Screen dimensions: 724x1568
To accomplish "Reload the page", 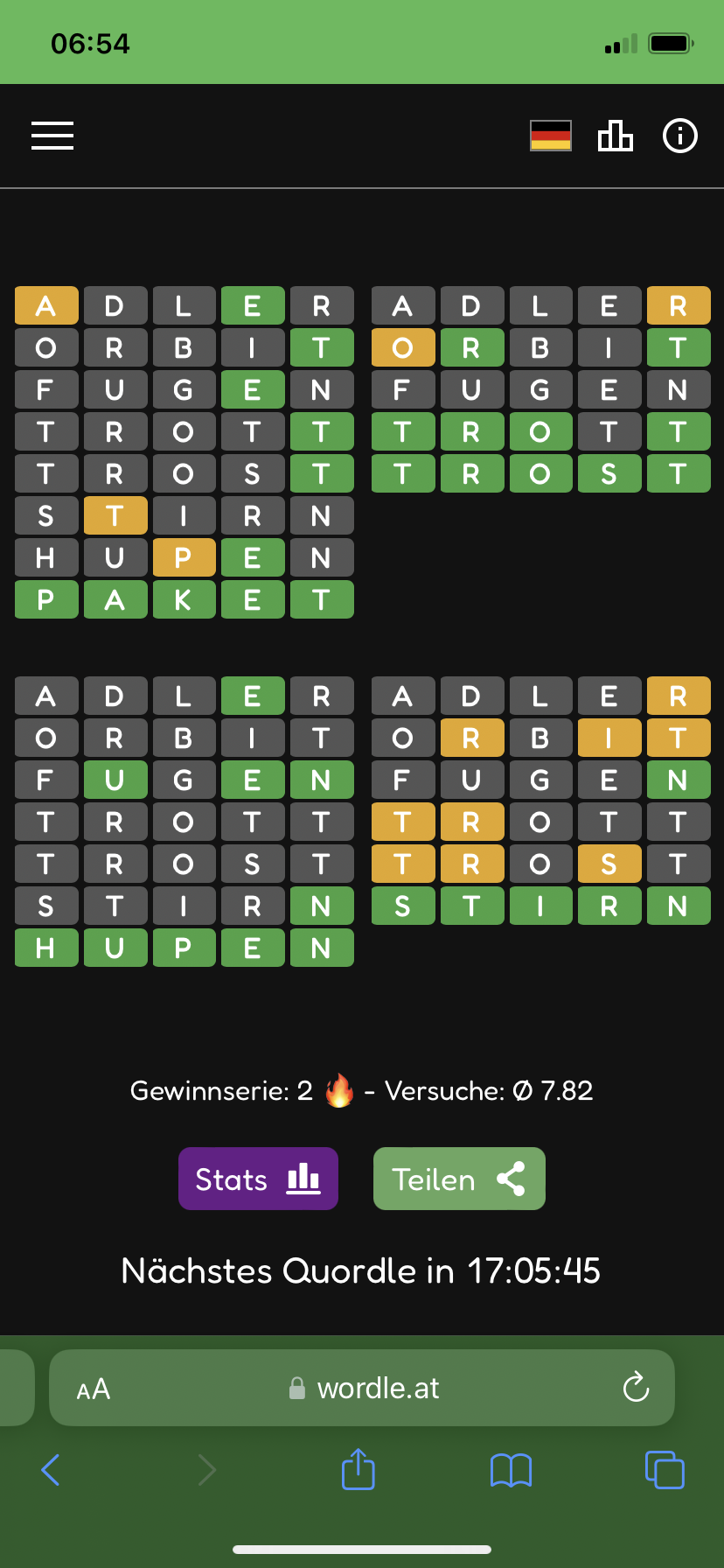I will tap(636, 1387).
